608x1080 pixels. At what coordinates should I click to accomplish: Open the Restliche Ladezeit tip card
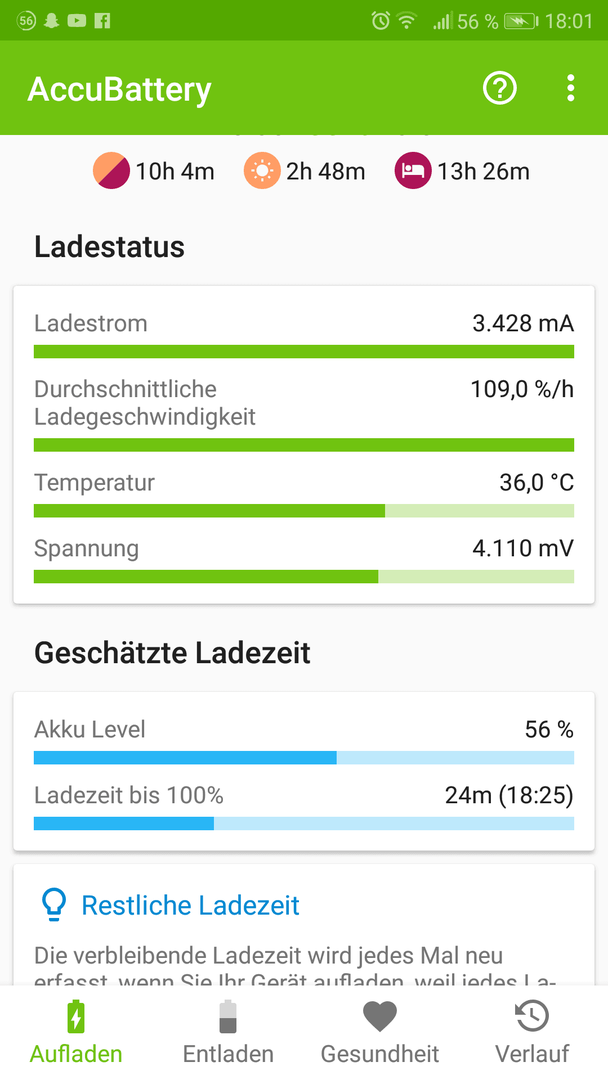tap(304, 925)
